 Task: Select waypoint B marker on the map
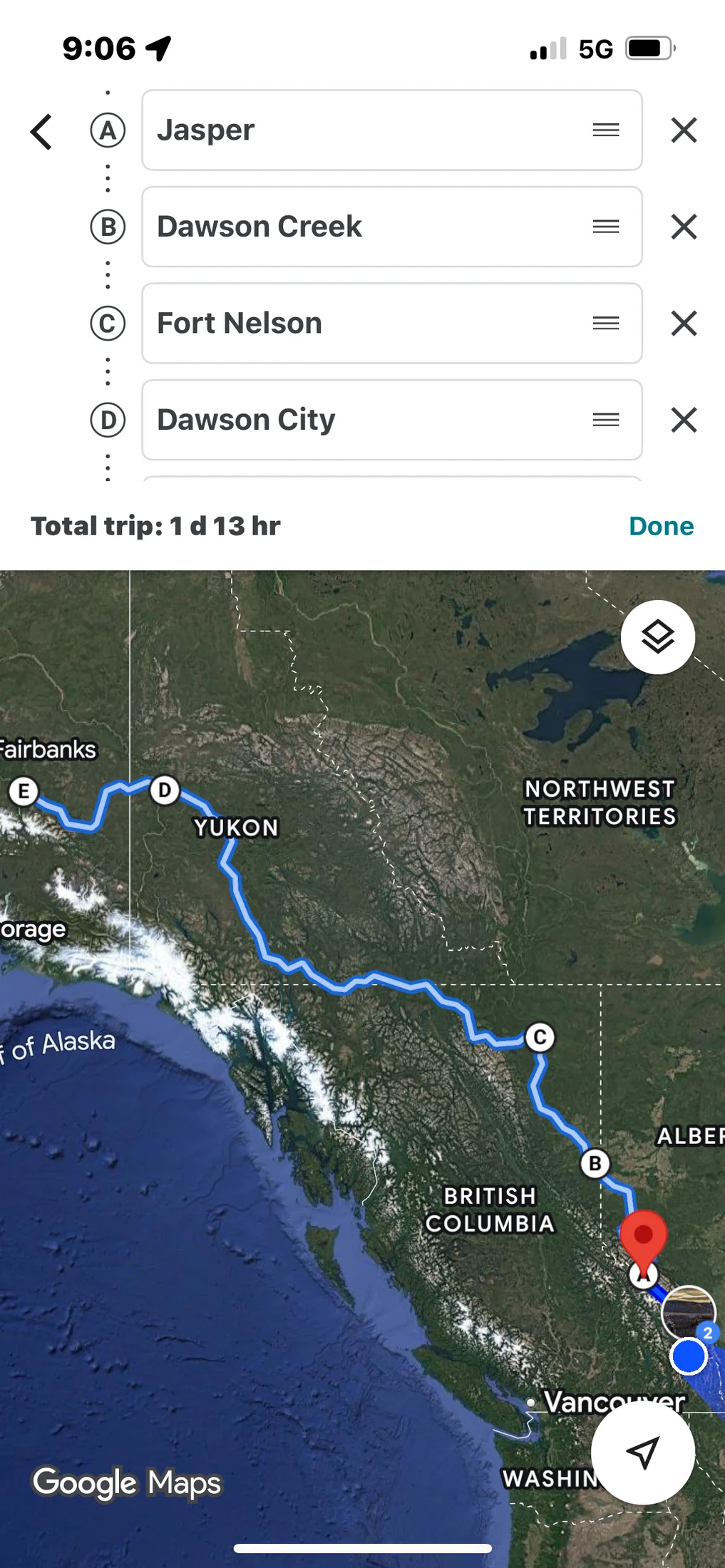(x=595, y=1164)
